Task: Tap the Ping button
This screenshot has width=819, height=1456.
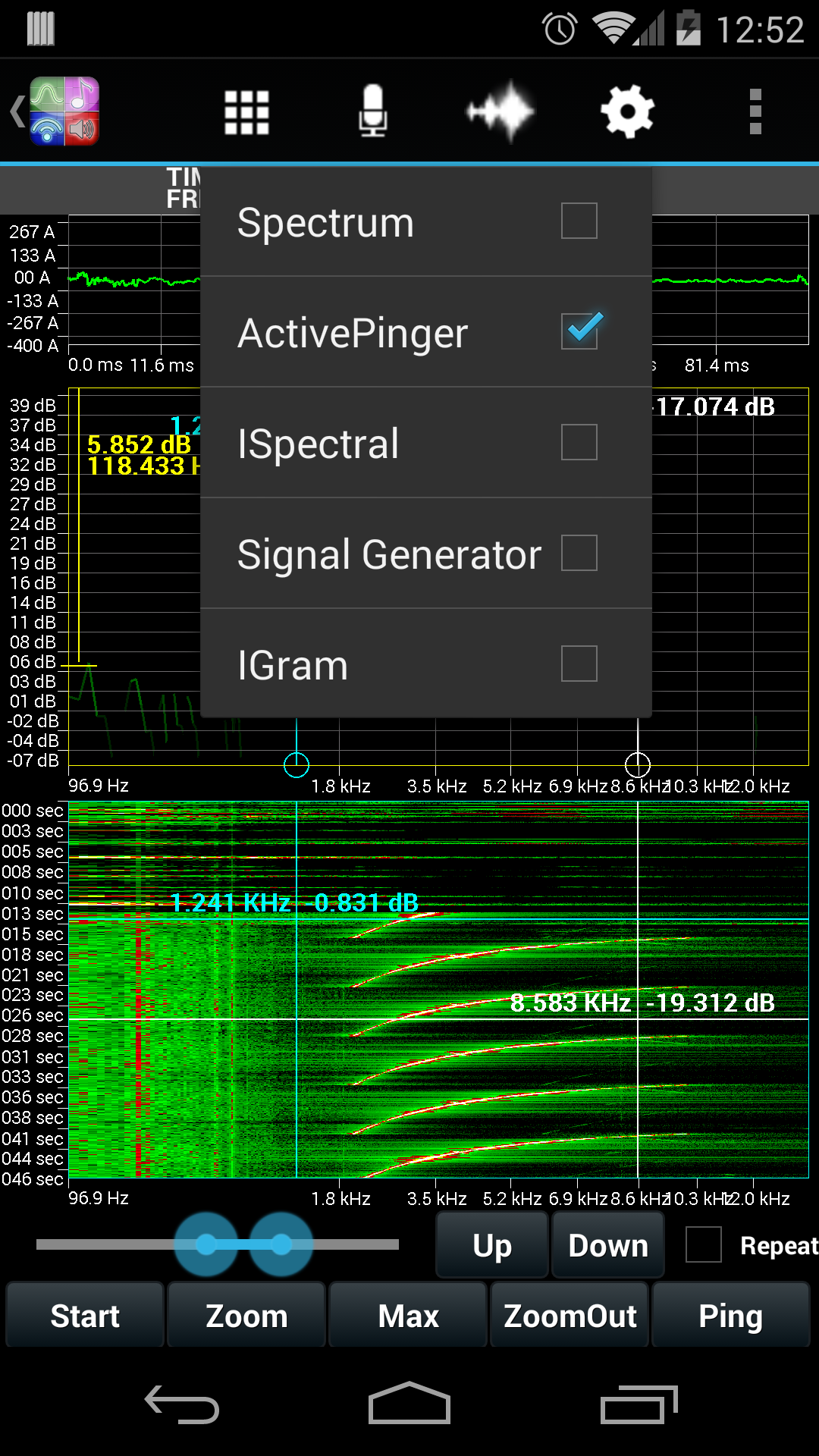Action: (x=730, y=1314)
